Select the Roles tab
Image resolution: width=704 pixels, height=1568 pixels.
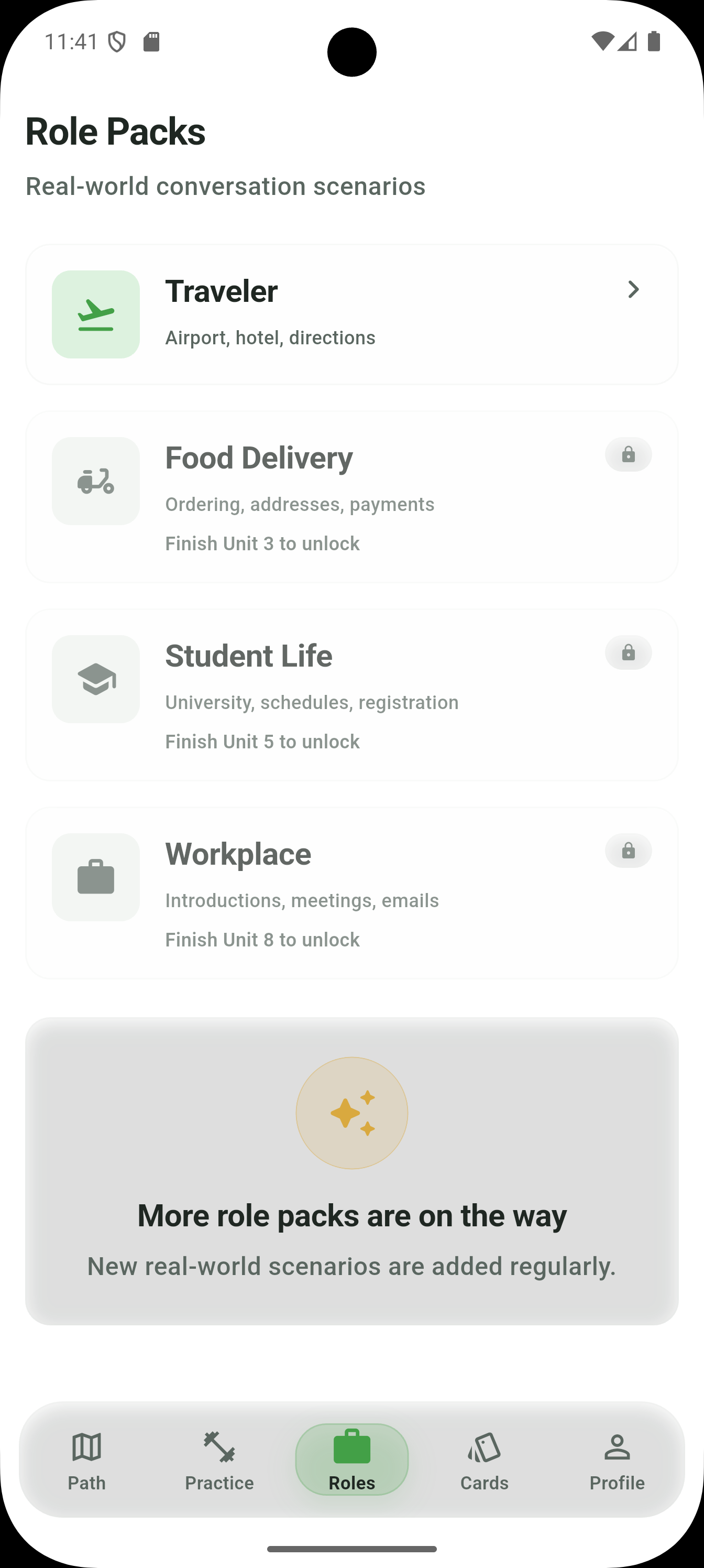click(351, 1460)
